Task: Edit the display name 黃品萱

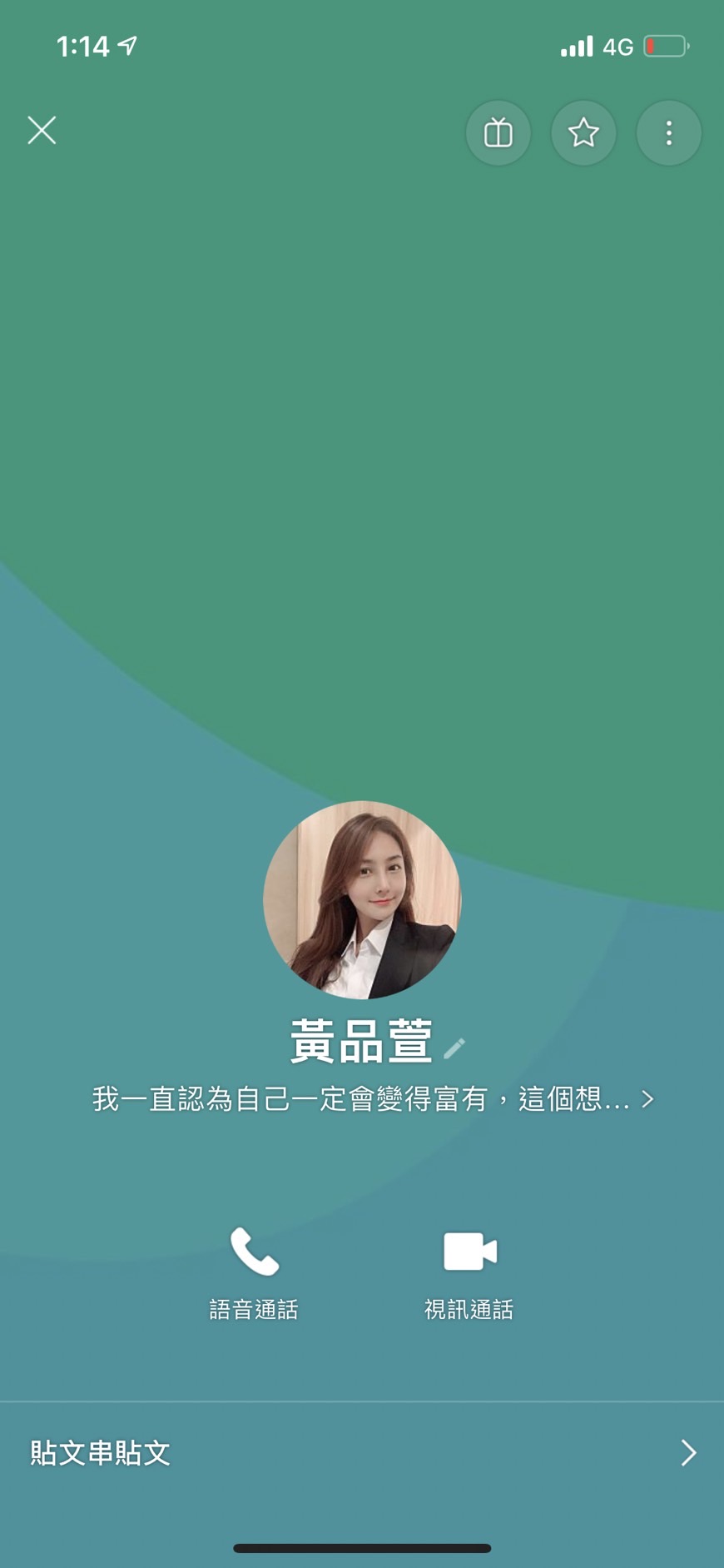Action: [454, 1048]
